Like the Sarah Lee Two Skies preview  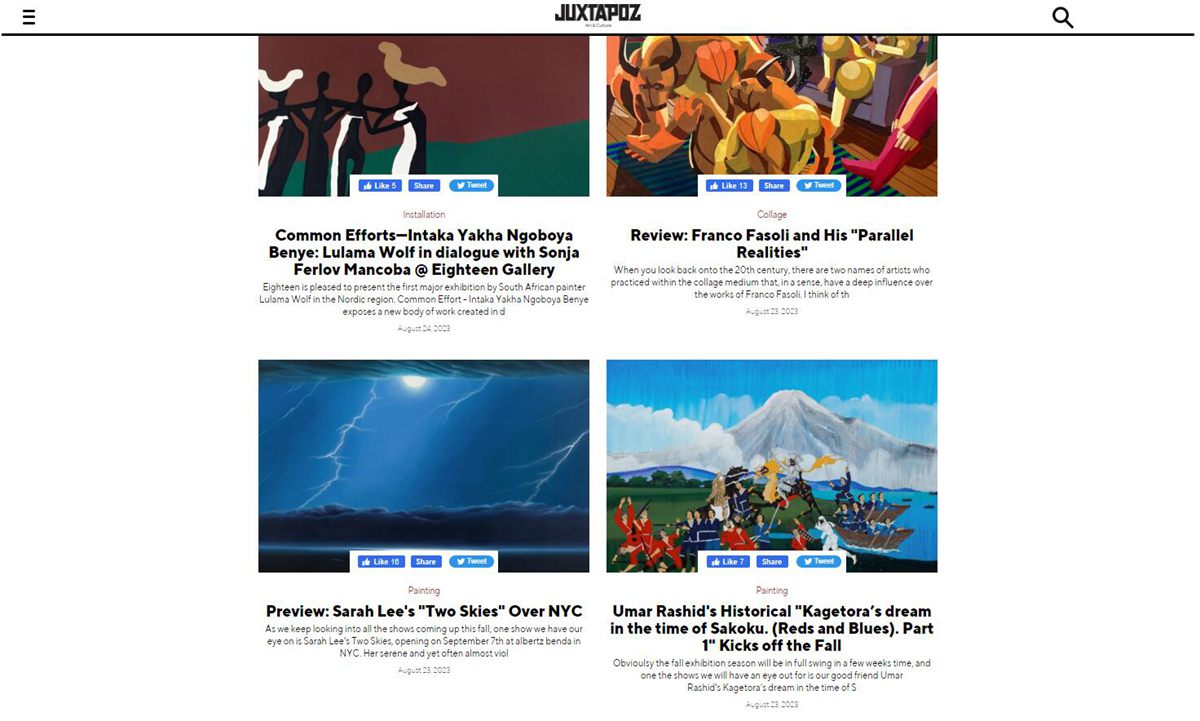click(380, 562)
